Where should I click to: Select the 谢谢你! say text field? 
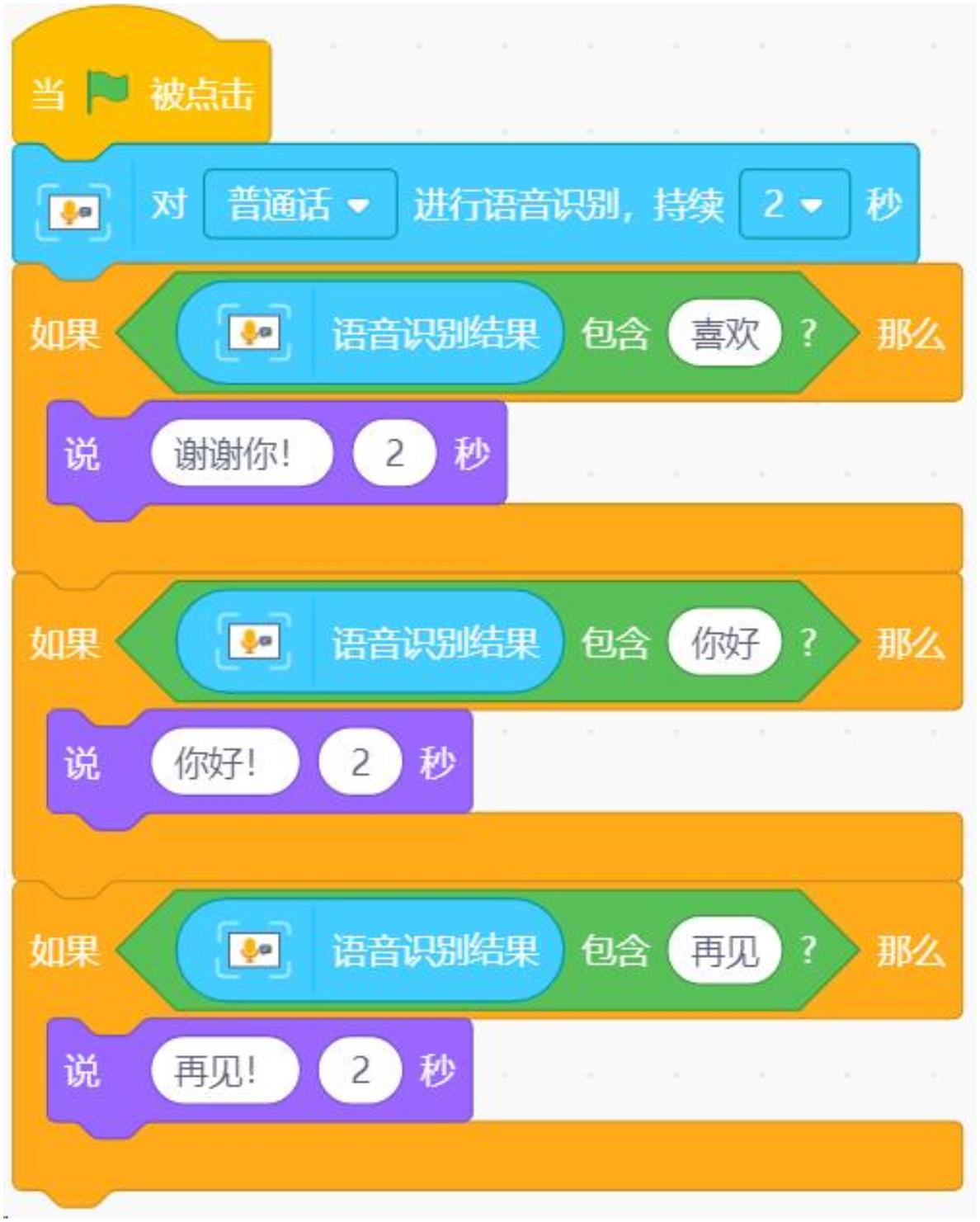tap(241, 454)
